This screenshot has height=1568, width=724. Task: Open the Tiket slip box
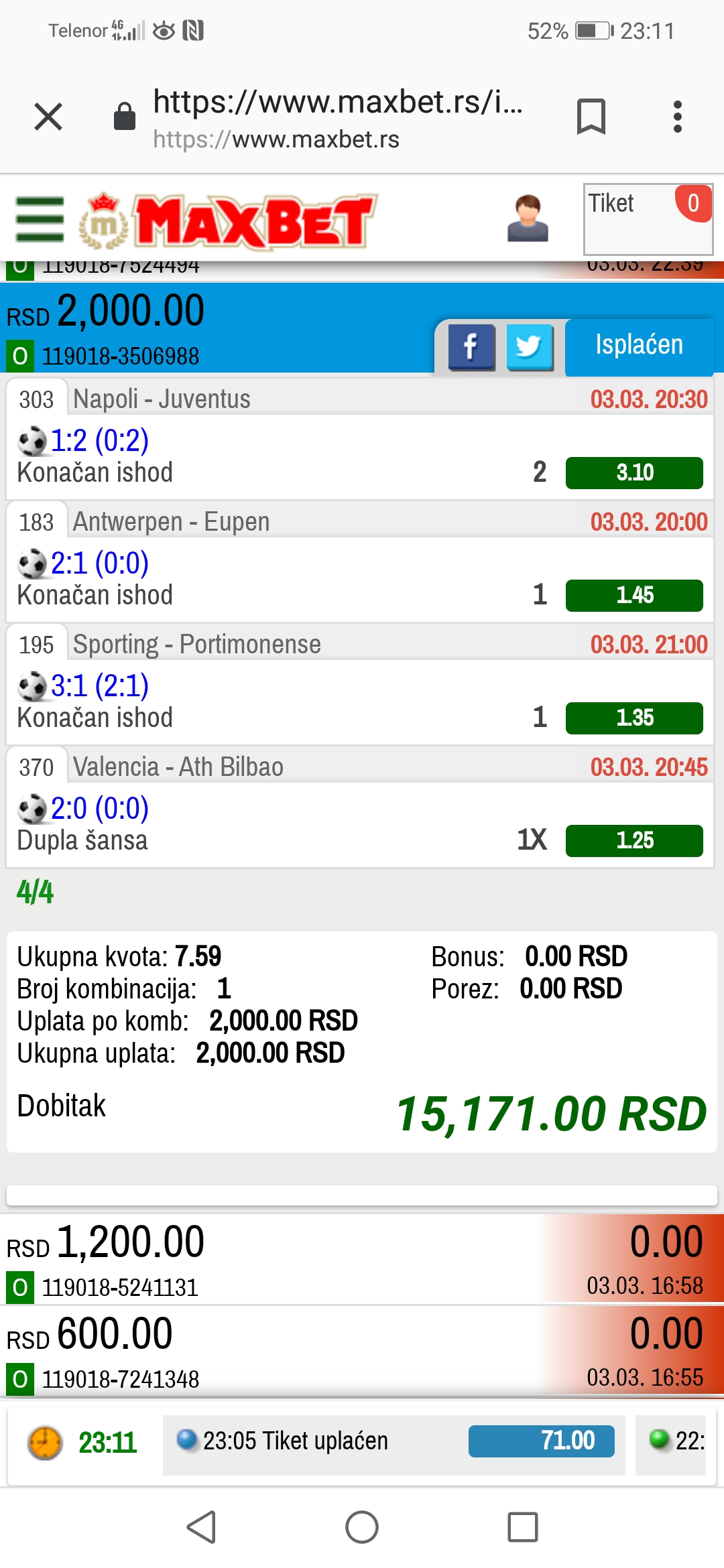[x=647, y=219]
